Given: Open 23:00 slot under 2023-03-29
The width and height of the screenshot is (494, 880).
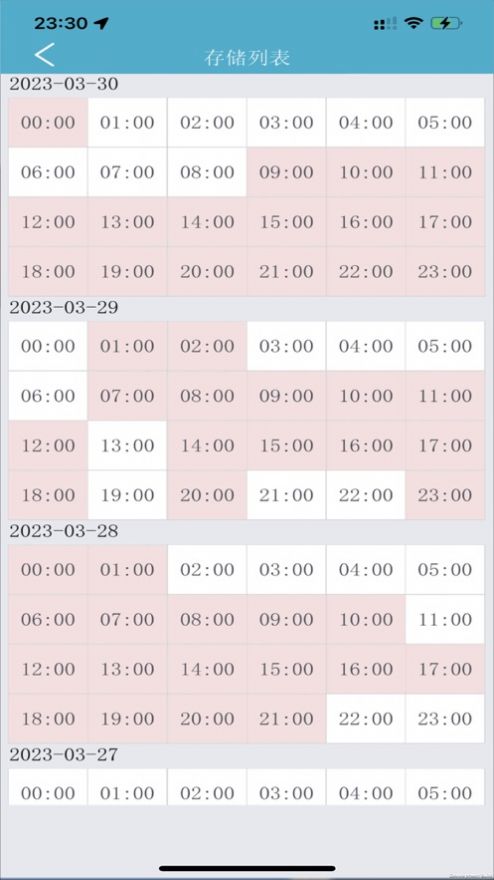Looking at the screenshot, I should click(445, 495).
